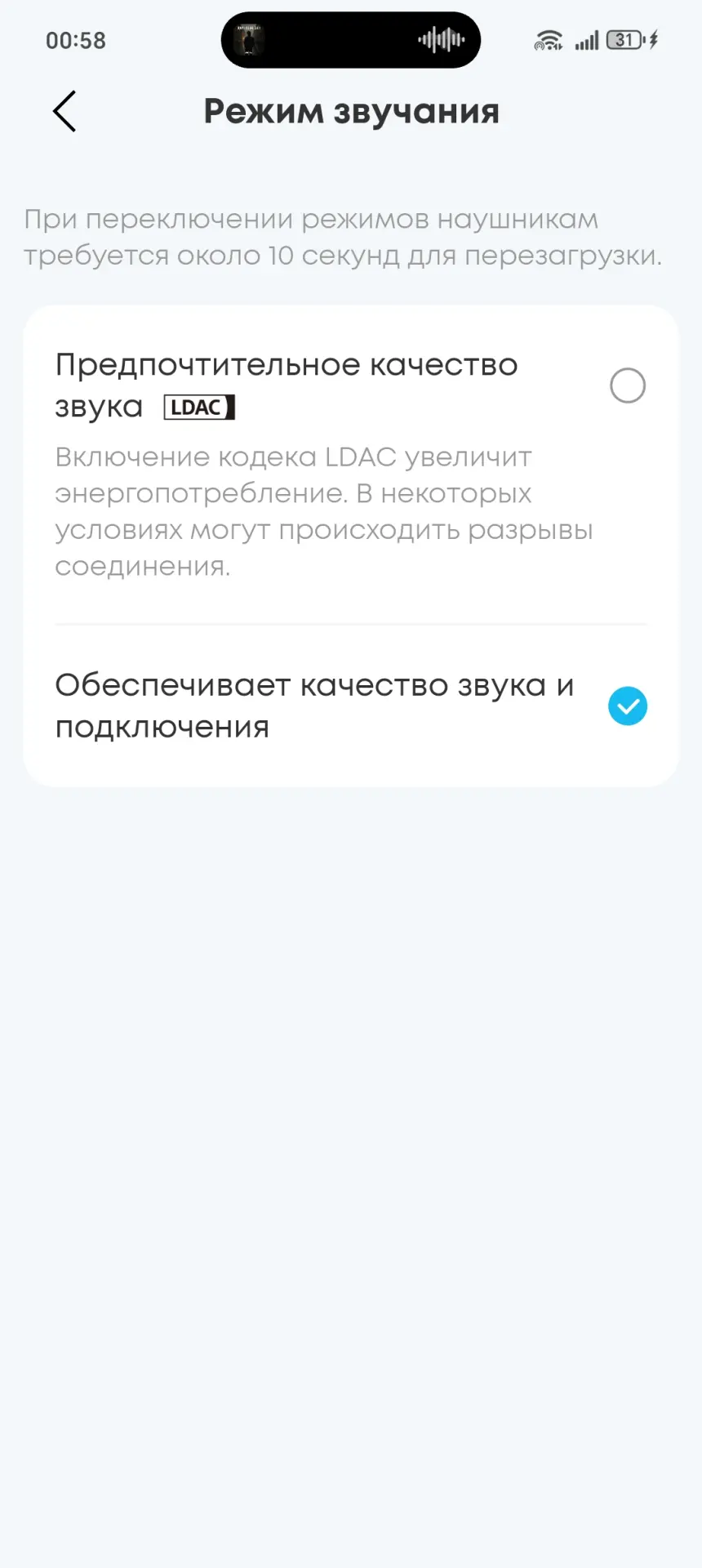The image size is (702, 1568).
Task: Select the LDAC preferred sound quality option
Action: pos(627,385)
